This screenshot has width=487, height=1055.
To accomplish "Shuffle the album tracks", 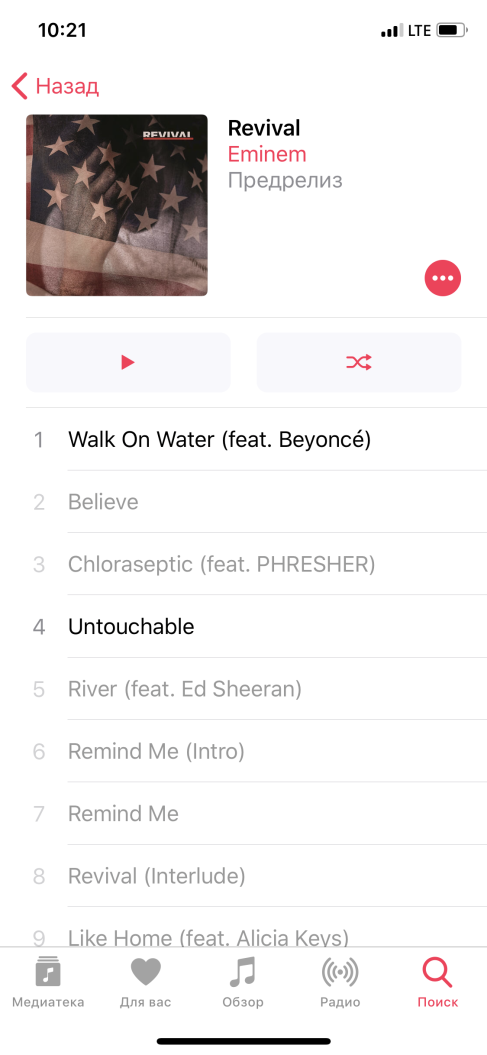I will point(359,363).
